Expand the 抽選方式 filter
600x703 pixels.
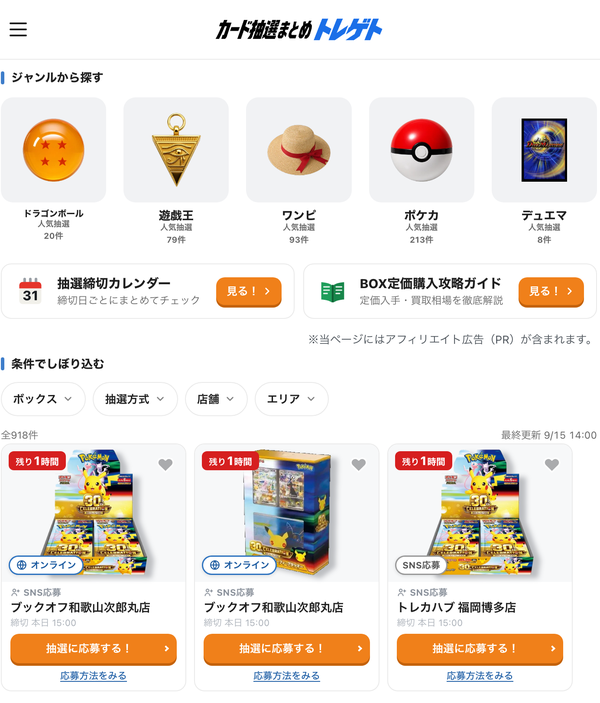pyautogui.click(x=135, y=399)
